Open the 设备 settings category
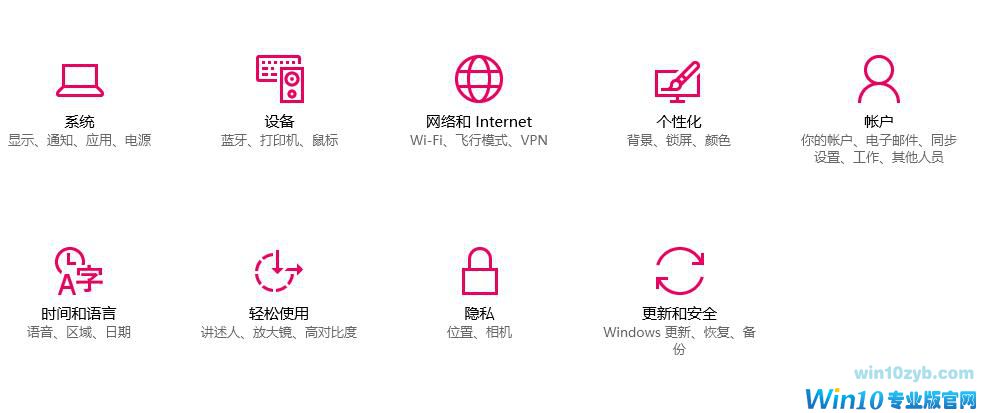982x413 pixels. pos(279,79)
